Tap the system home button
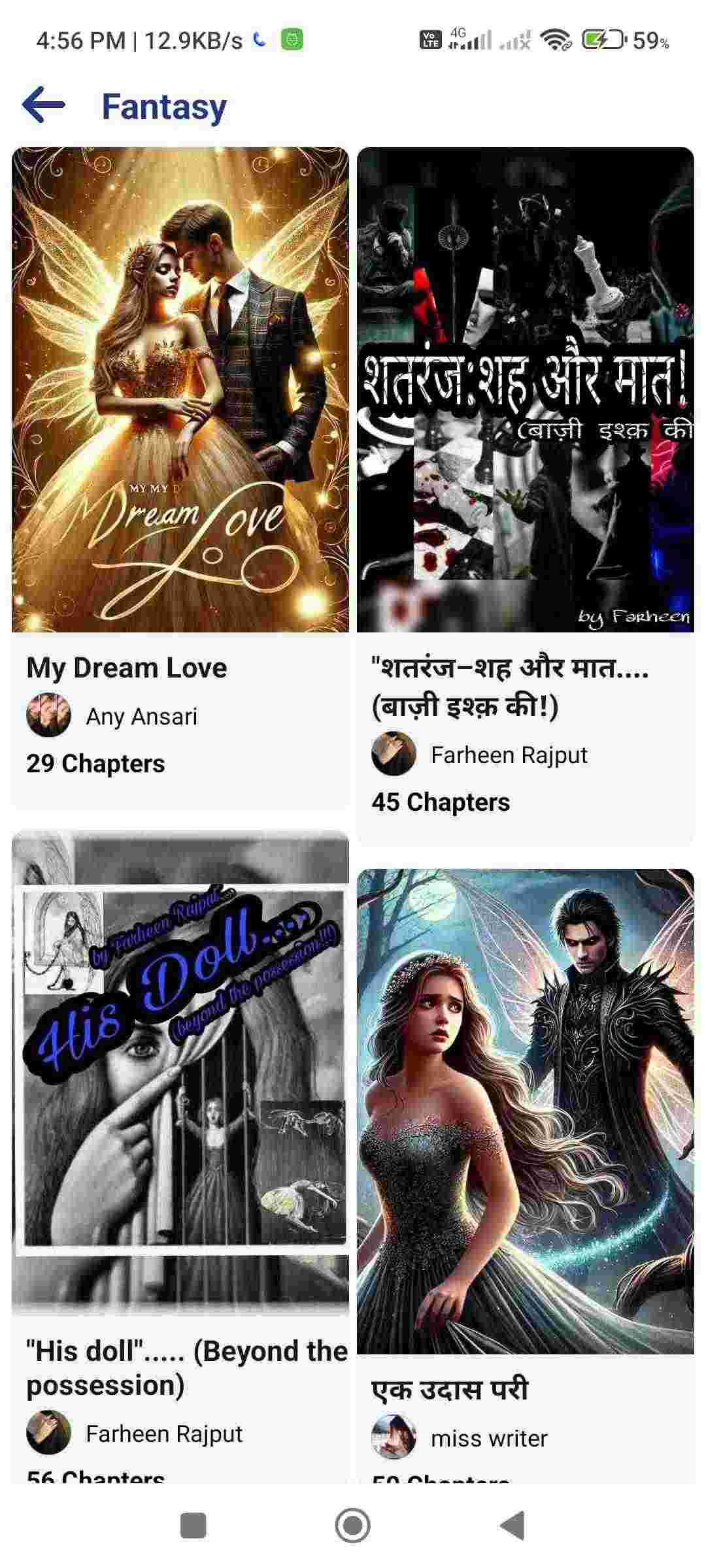The width and height of the screenshot is (706, 1568). pos(352,1526)
